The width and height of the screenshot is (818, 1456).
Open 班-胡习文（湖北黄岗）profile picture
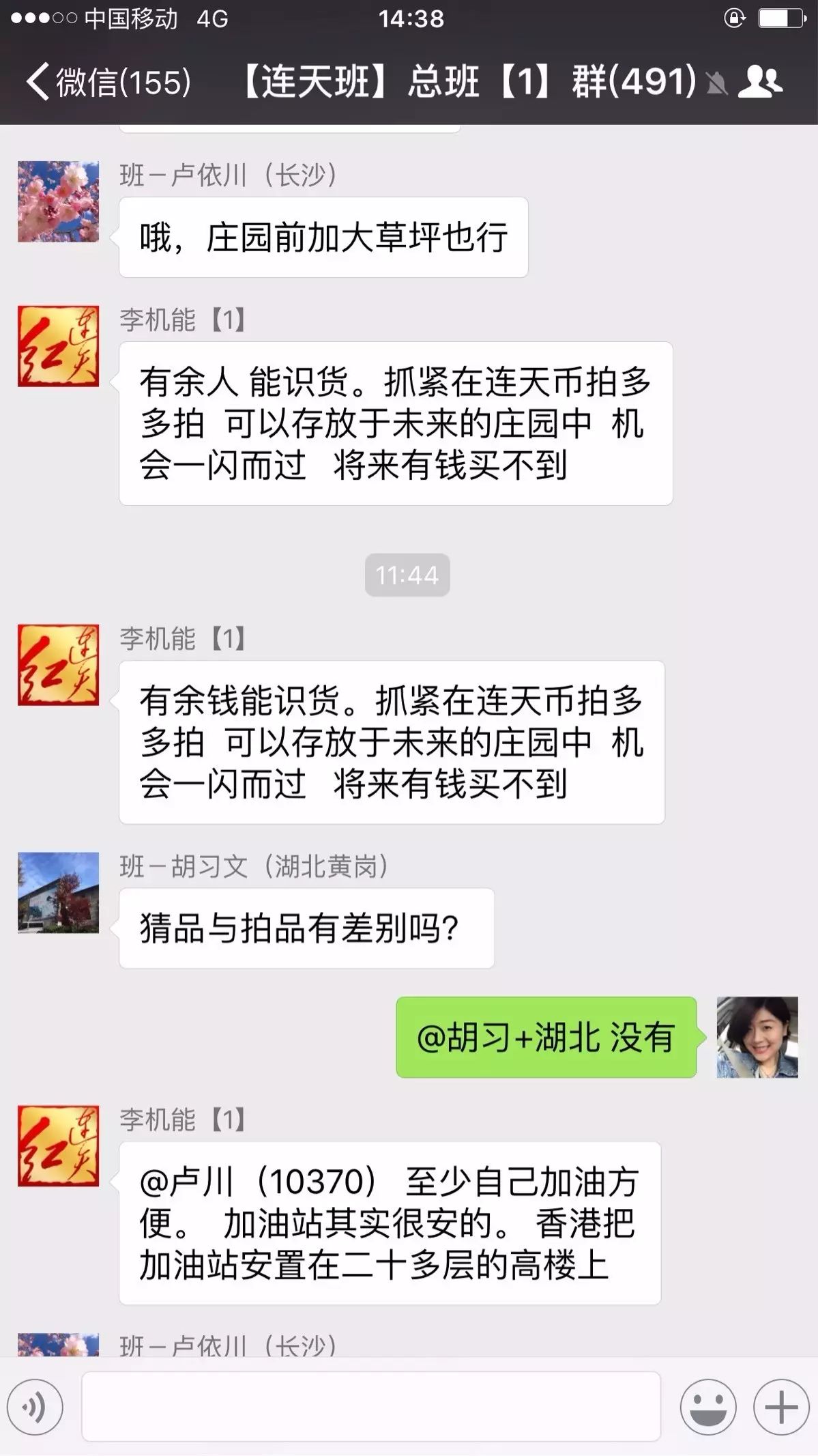point(58,892)
